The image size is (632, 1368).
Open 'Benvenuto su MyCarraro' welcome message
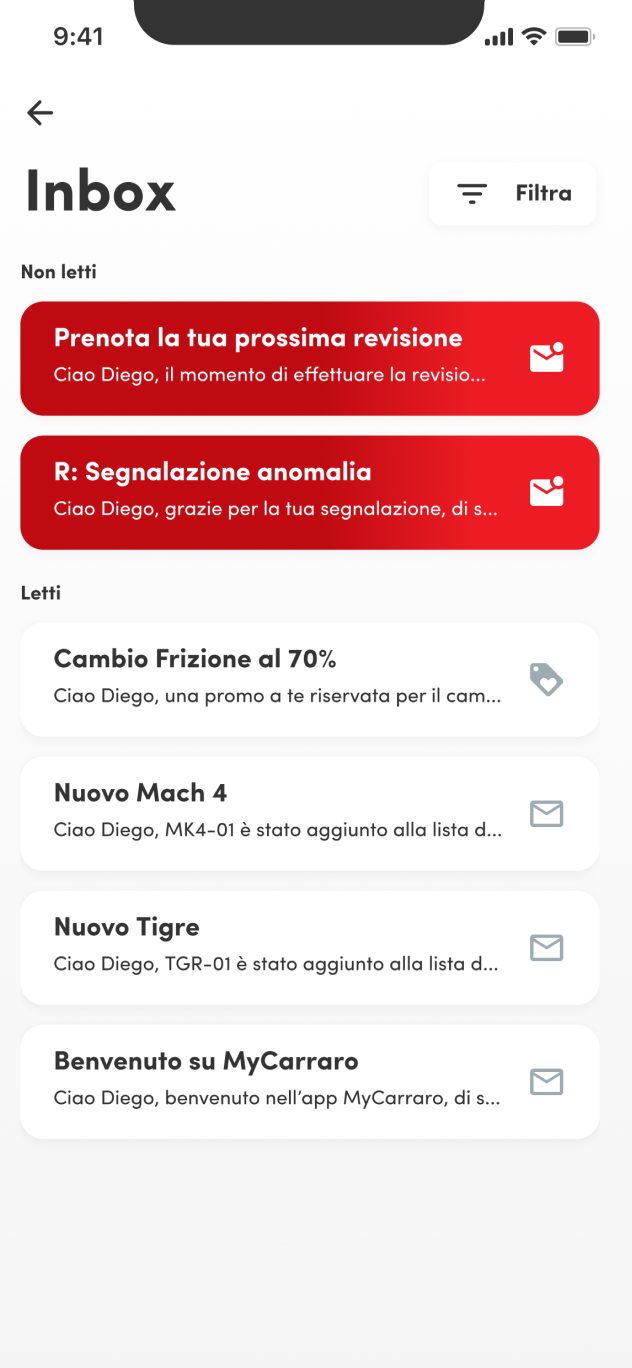tap(310, 1082)
